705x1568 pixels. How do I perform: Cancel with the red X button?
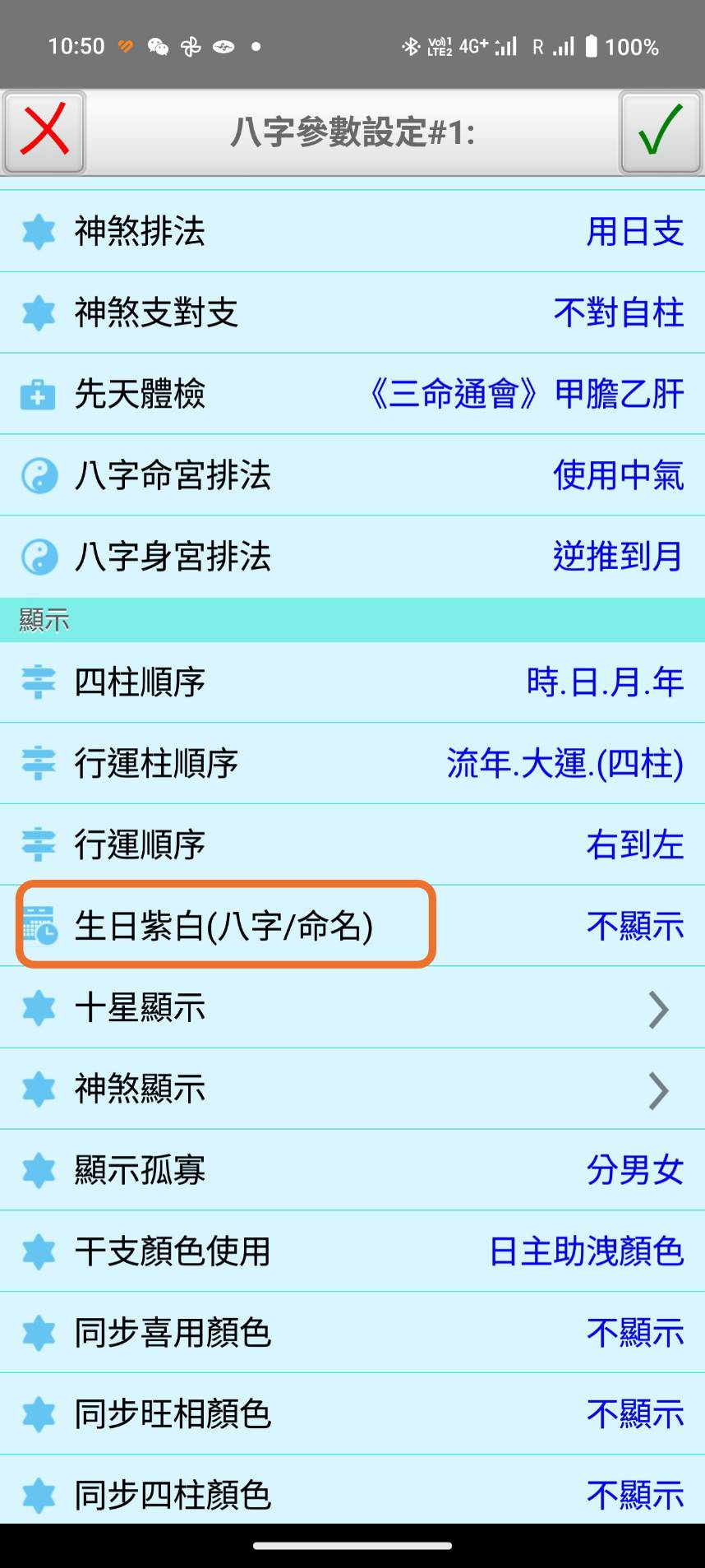[x=44, y=132]
